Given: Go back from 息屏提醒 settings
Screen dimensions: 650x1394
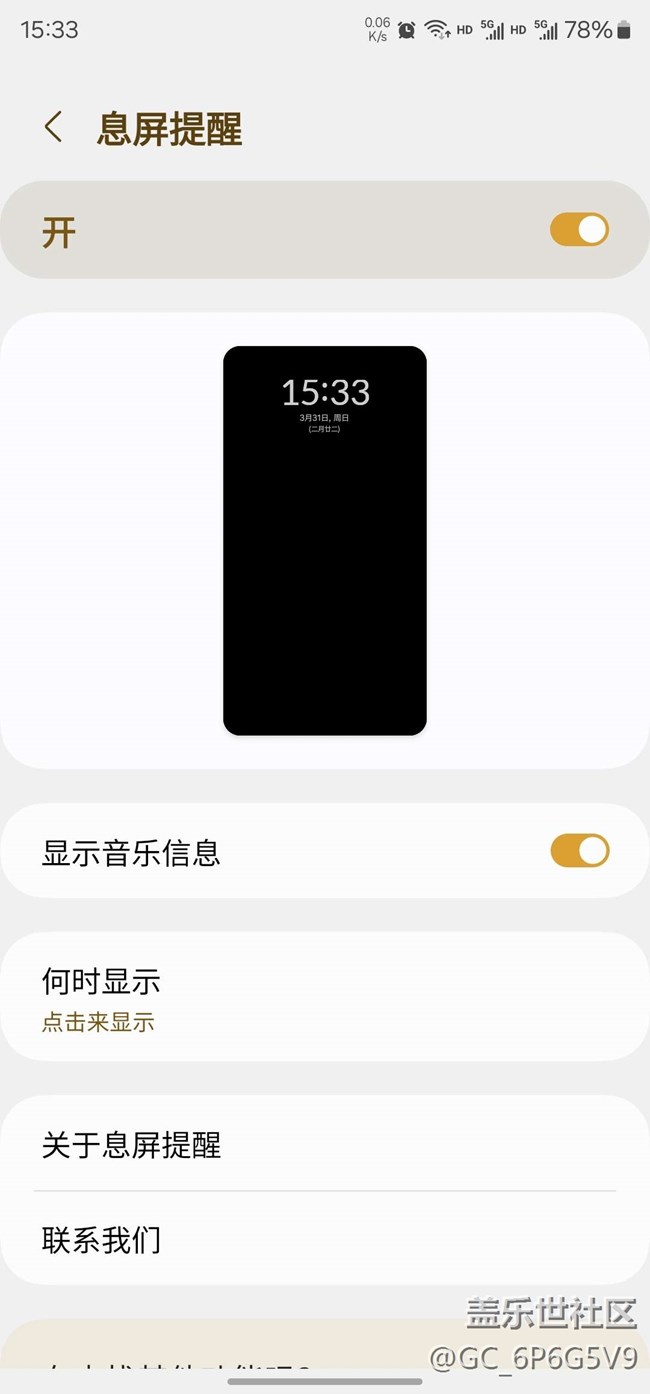Looking at the screenshot, I should pyautogui.click(x=53, y=128).
